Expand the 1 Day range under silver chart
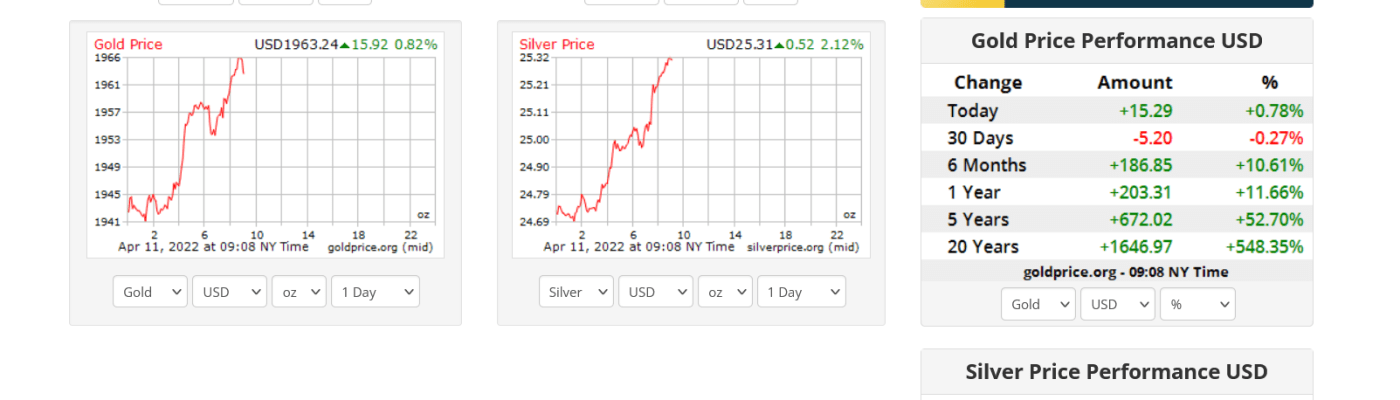 click(x=801, y=292)
